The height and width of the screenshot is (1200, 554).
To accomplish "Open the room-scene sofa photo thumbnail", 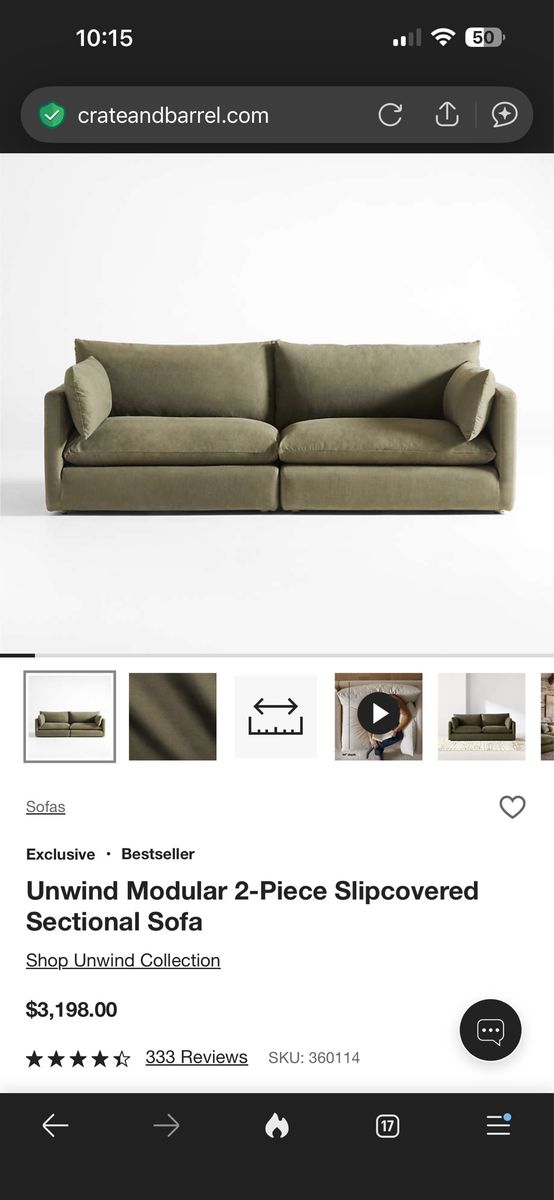I will click(481, 717).
